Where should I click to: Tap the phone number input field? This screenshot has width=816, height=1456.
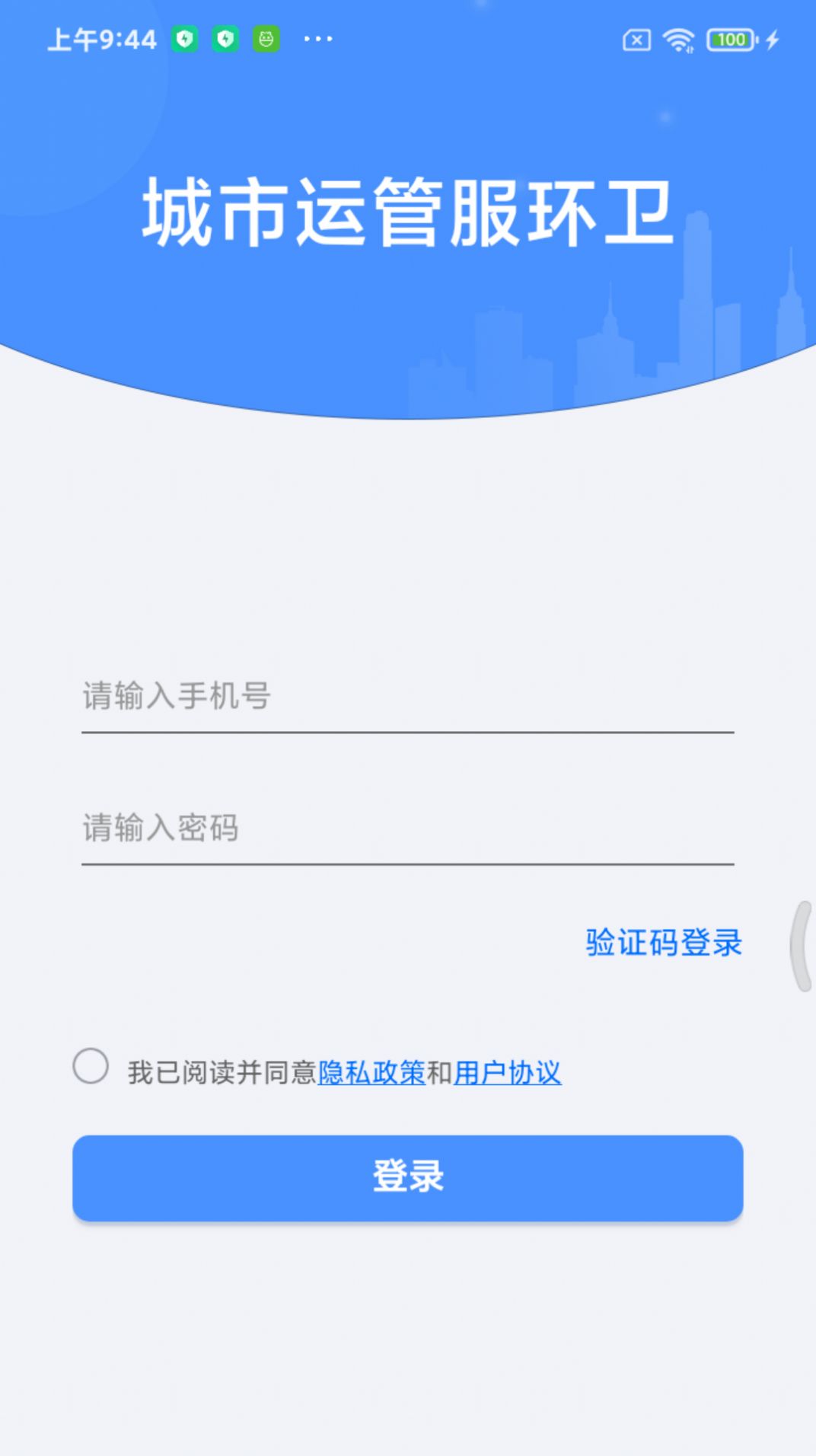407,696
